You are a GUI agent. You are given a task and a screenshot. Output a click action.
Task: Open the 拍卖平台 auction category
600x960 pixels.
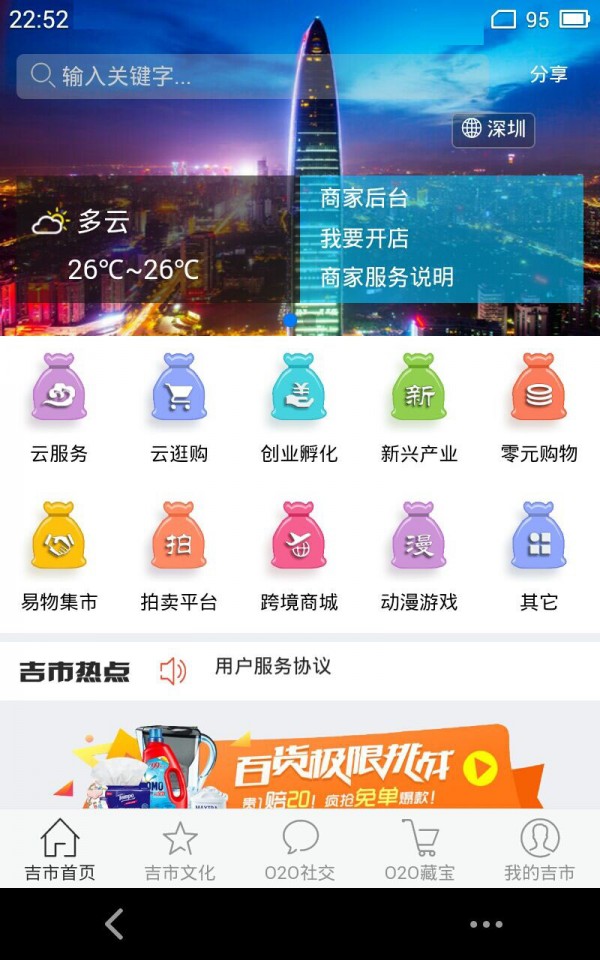pos(179,557)
